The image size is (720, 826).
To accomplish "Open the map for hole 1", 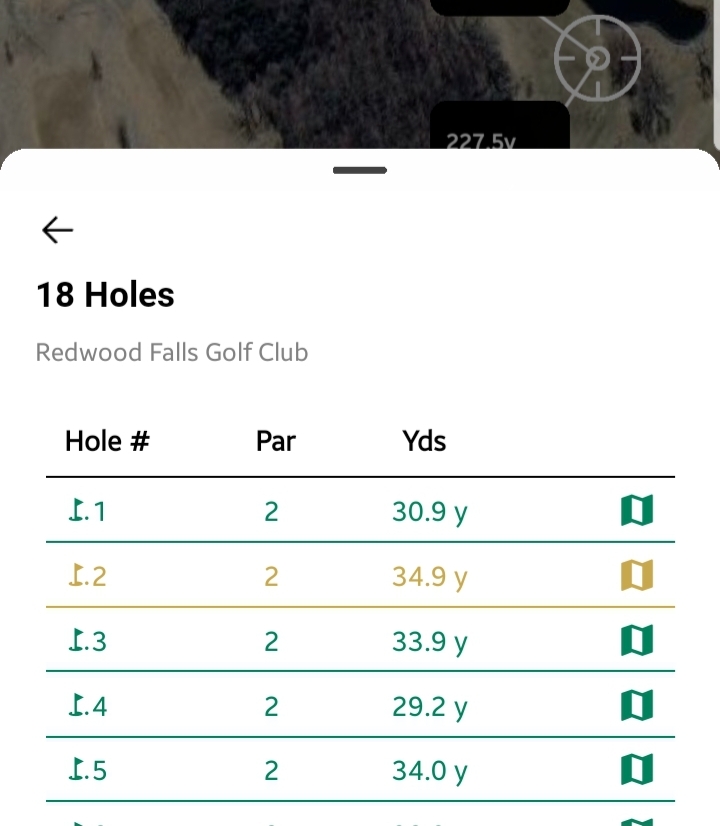I will pos(637,511).
